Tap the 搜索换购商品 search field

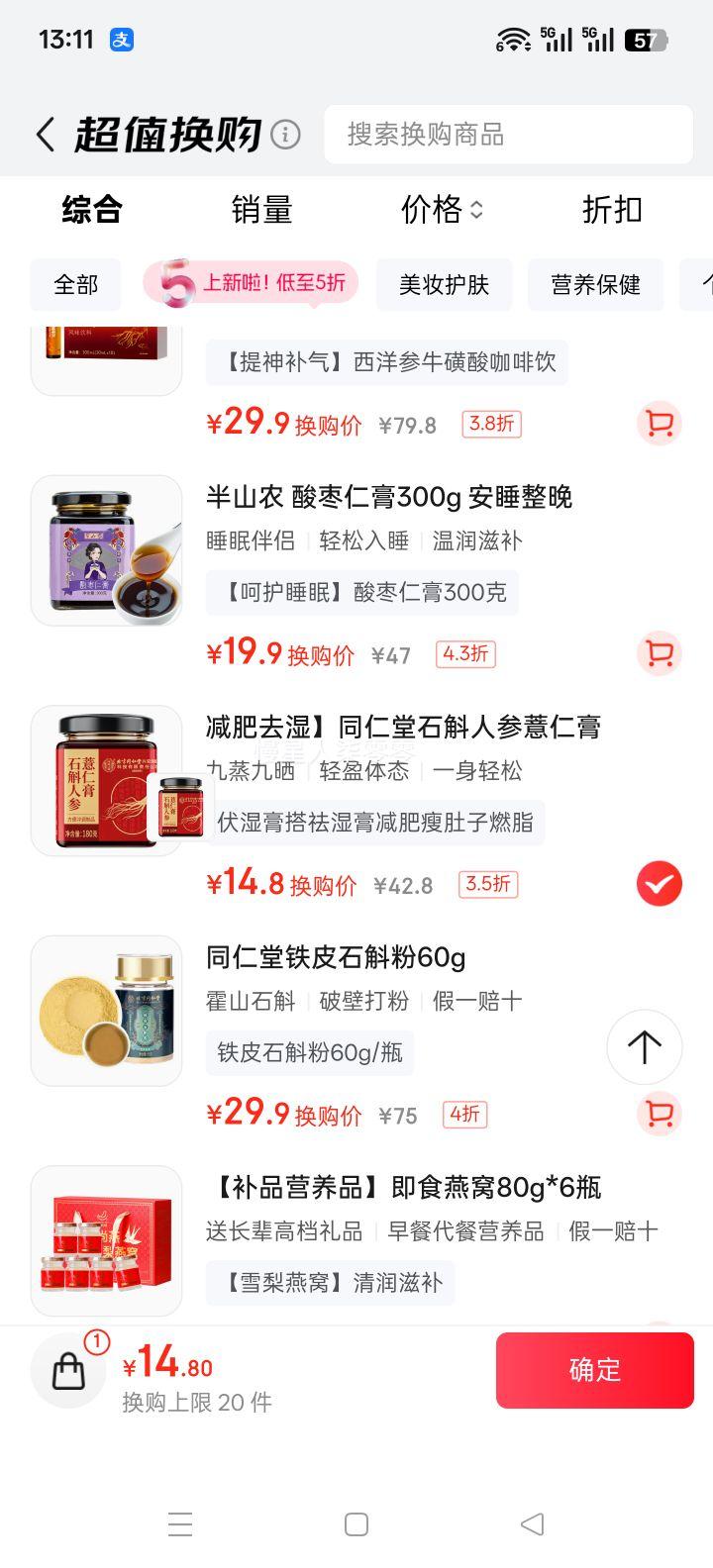point(508,135)
